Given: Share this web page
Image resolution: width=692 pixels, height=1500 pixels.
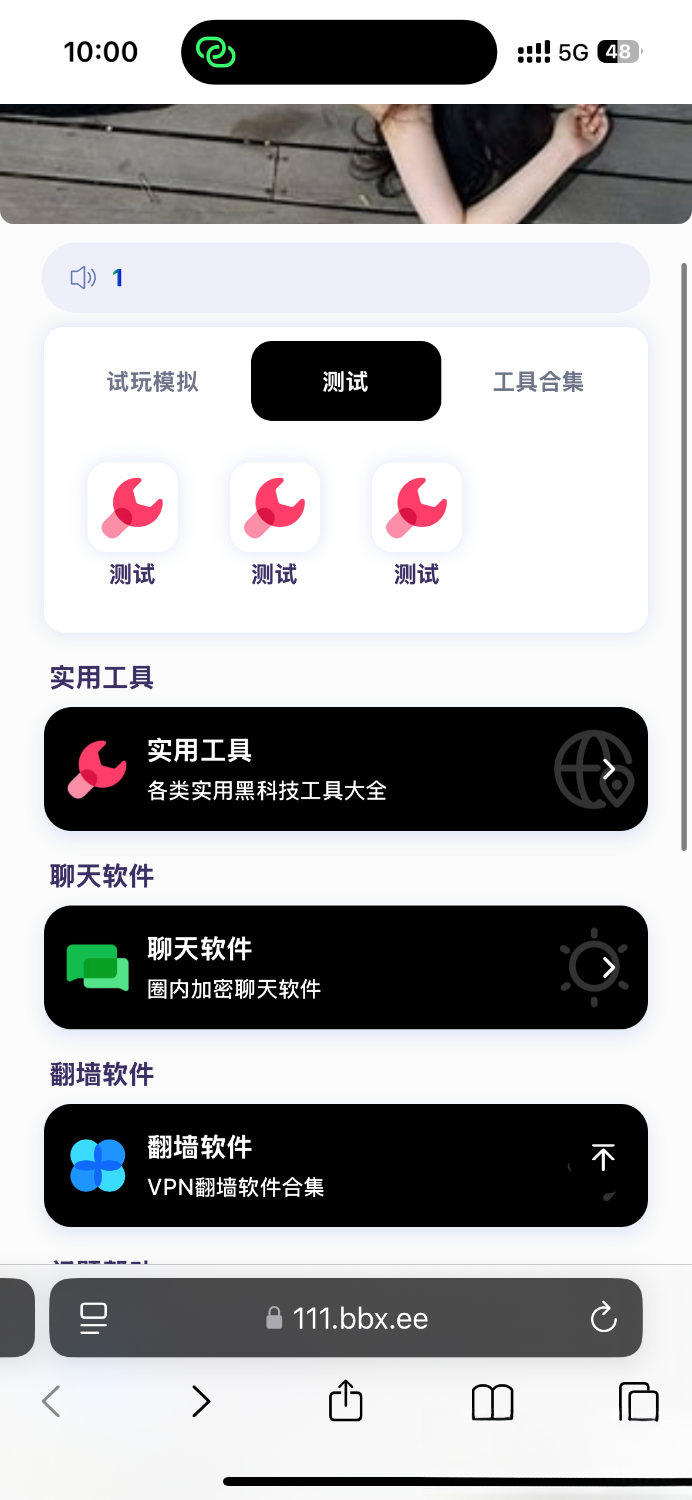Looking at the screenshot, I should coord(345,1400).
